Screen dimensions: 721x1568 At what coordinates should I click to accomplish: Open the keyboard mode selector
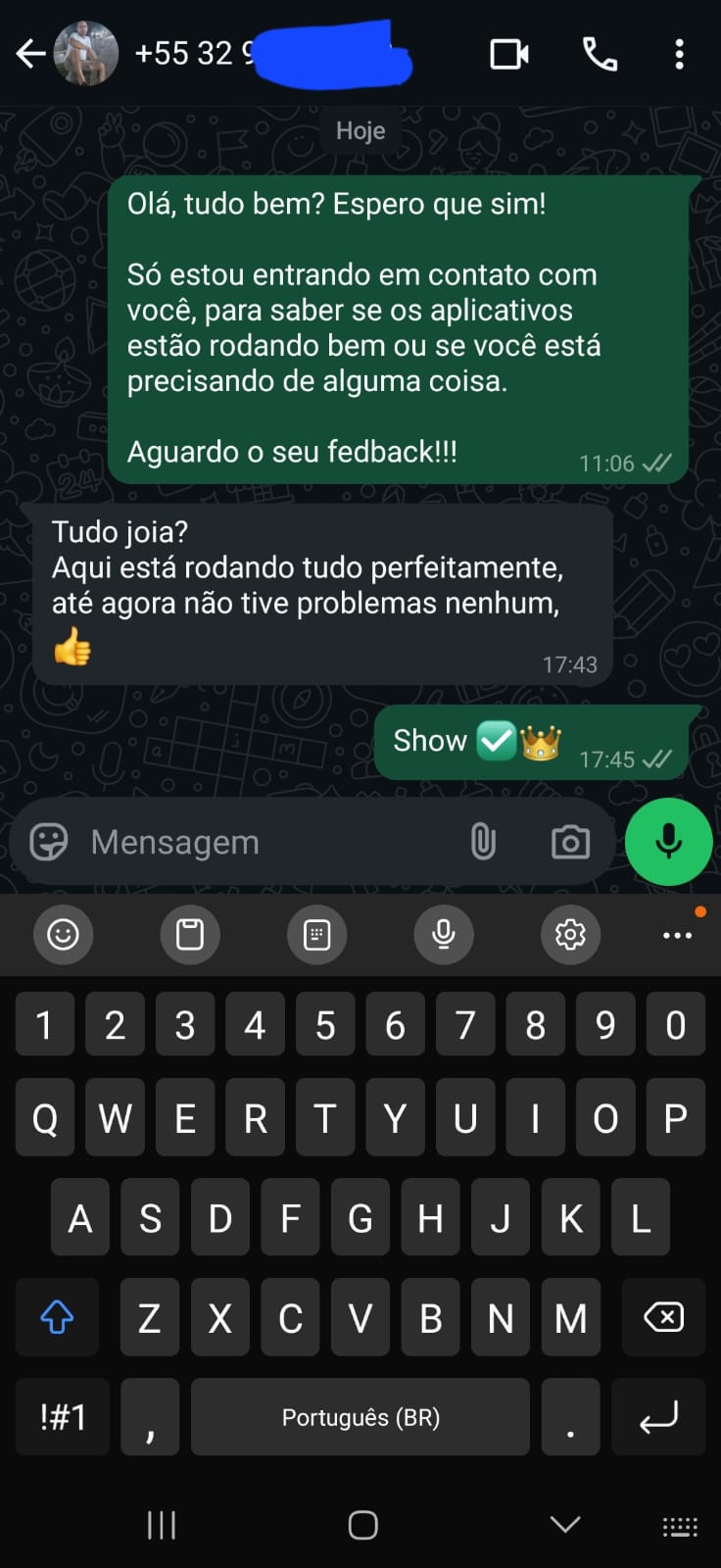click(680, 1526)
